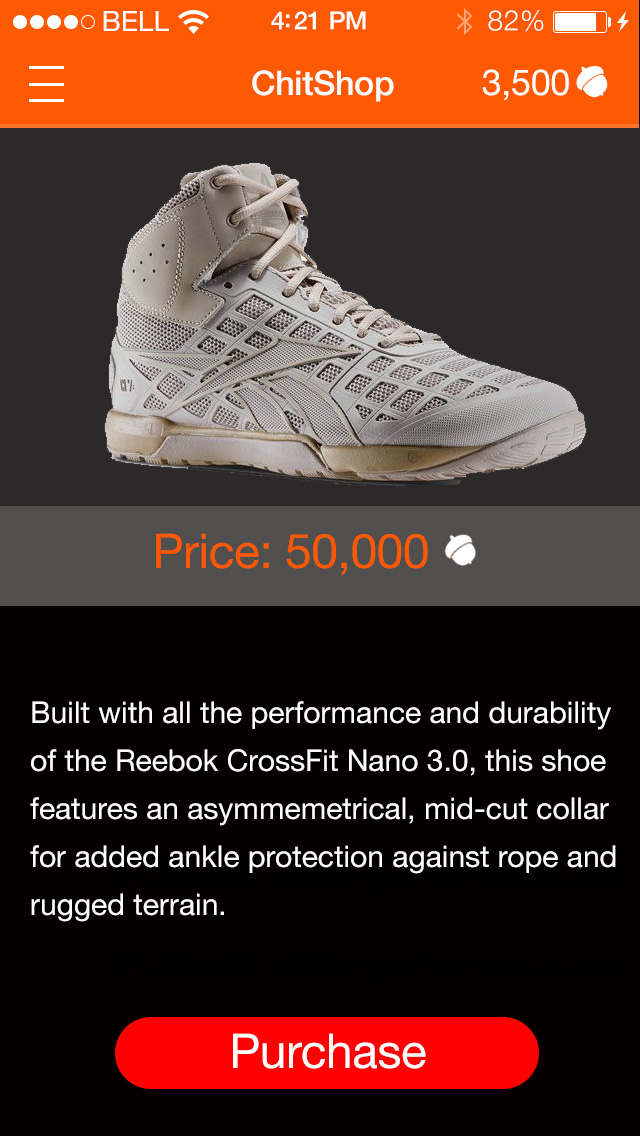Tap the red Purchase button
Image resolution: width=640 pixels, height=1136 pixels.
click(x=327, y=1052)
